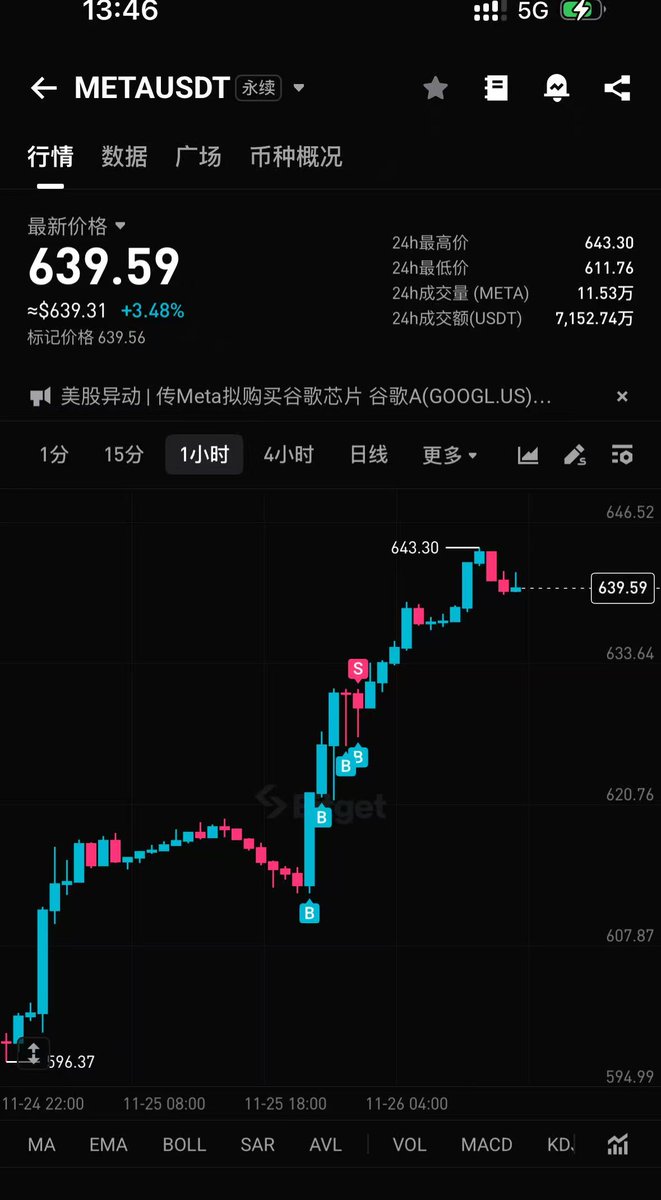This screenshot has height=1200, width=661.
Task: Open the 美股异动 news headline
Action: pos(300,397)
